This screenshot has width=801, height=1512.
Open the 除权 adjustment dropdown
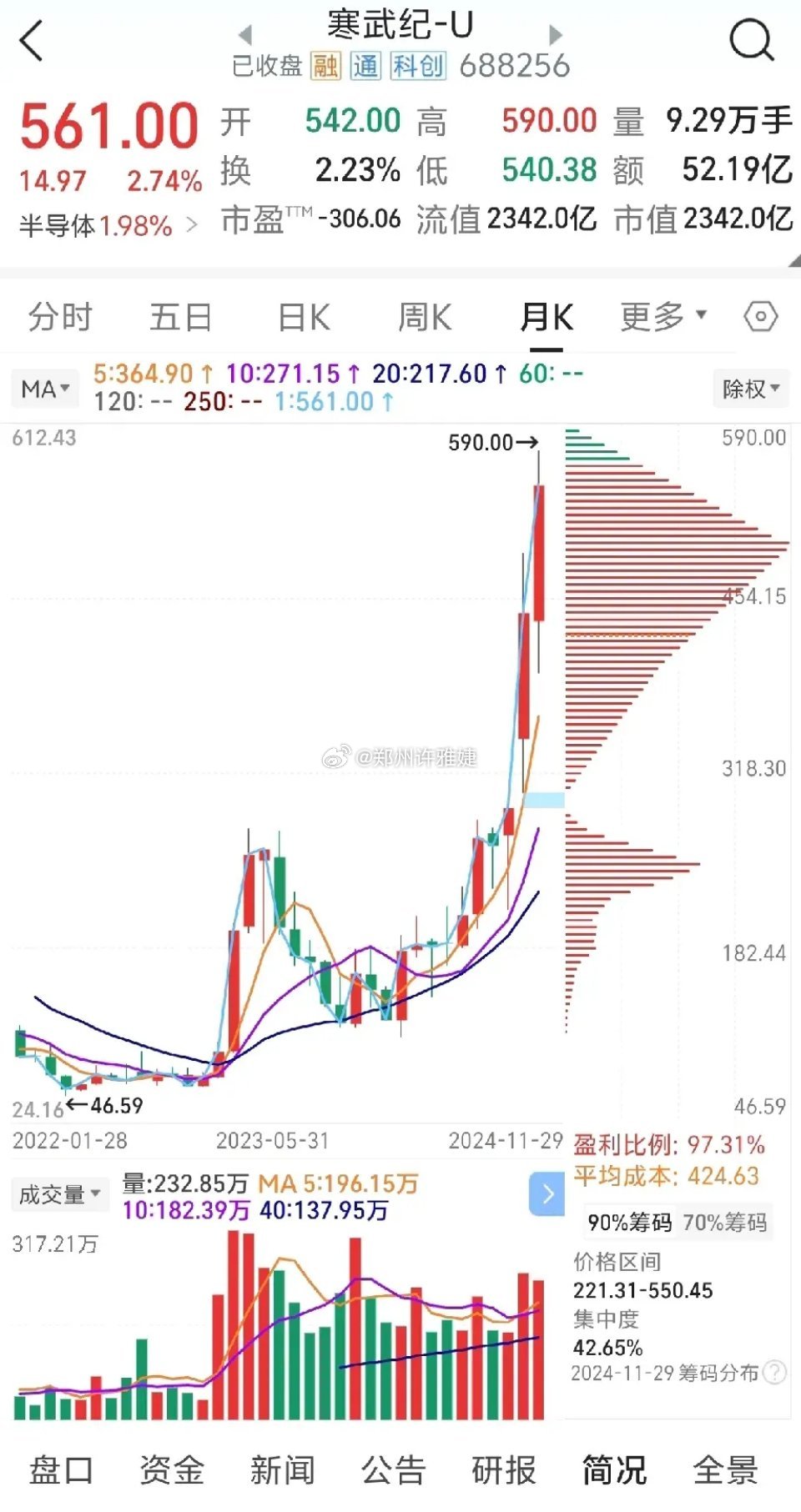coord(751,389)
